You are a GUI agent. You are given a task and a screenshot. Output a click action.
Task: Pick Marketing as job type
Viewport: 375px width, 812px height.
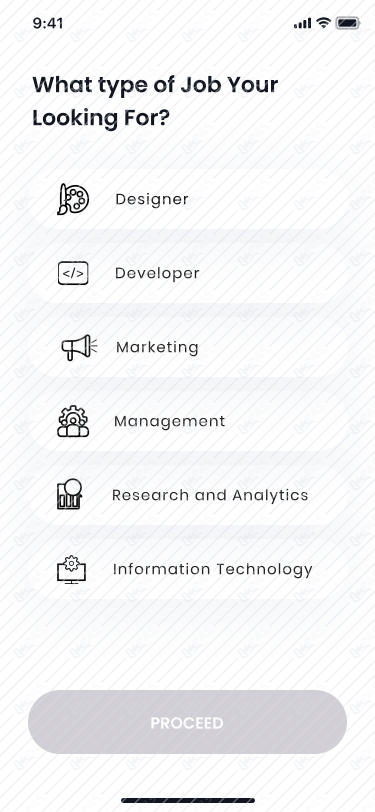187,347
